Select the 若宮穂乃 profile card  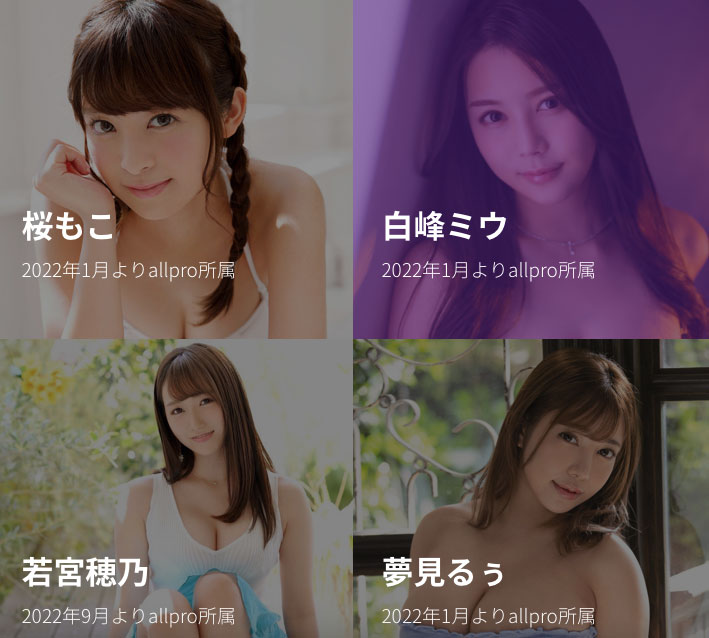click(x=176, y=490)
